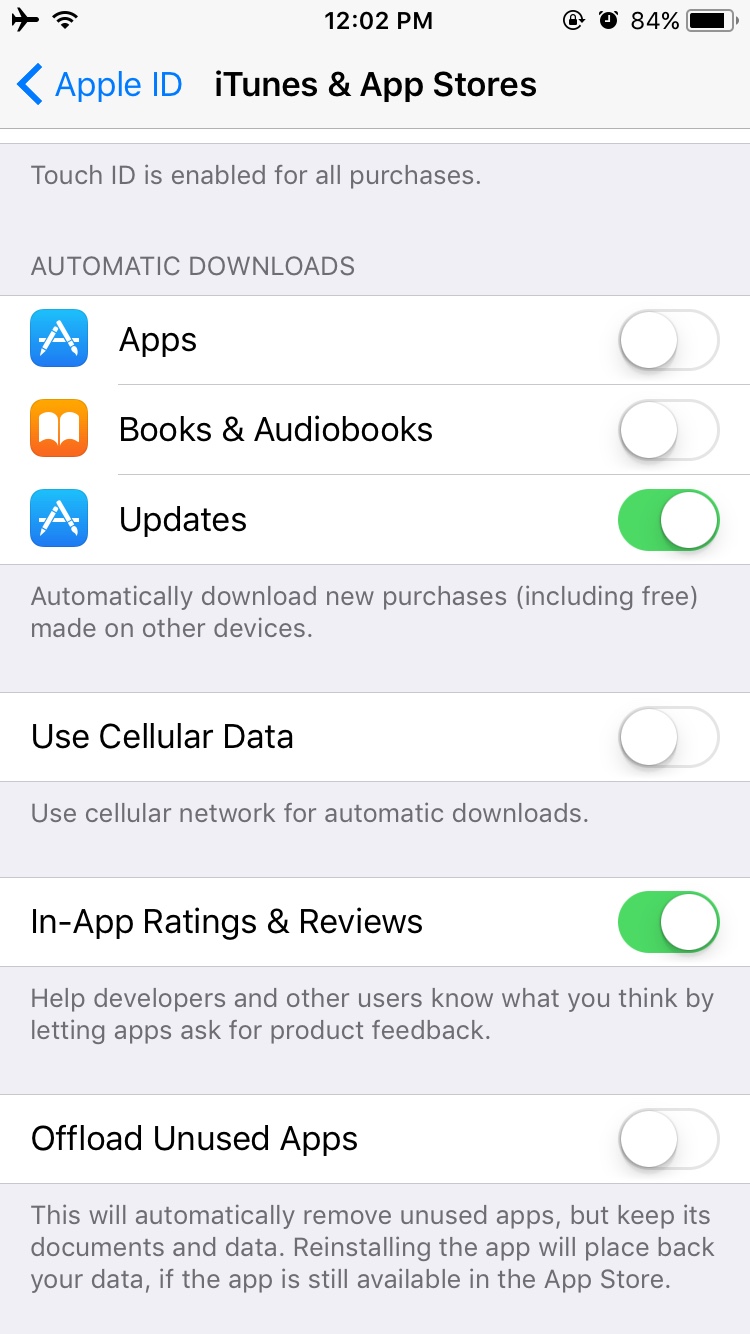Click the alarm clock icon in status bar
The width and height of the screenshot is (750, 1334).
pyautogui.click(x=610, y=19)
